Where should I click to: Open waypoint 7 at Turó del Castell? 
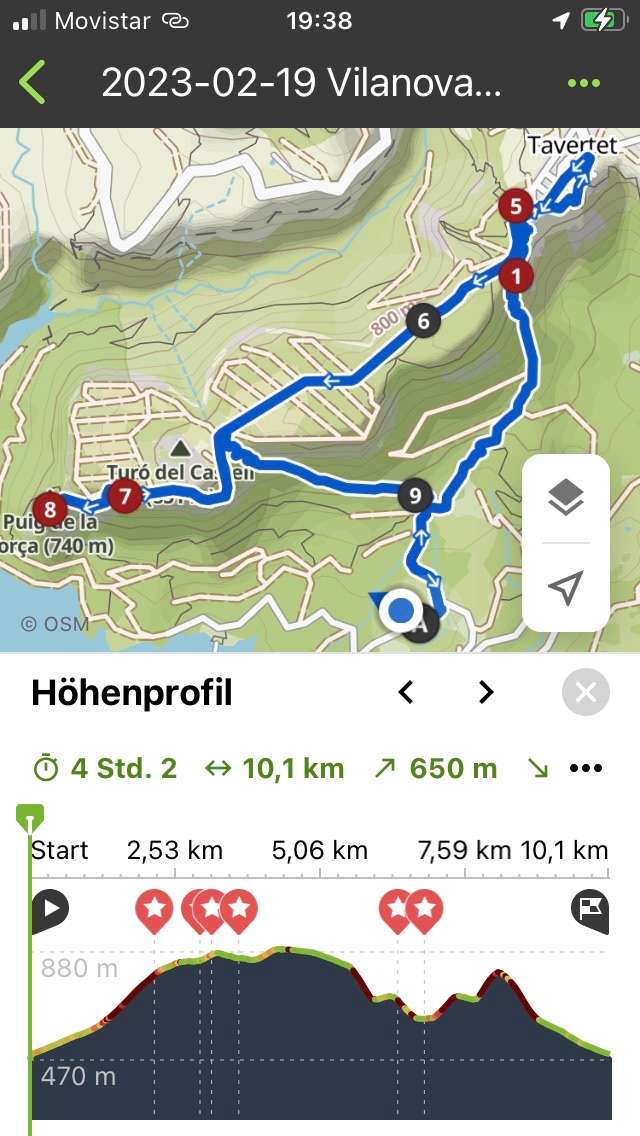124,495
